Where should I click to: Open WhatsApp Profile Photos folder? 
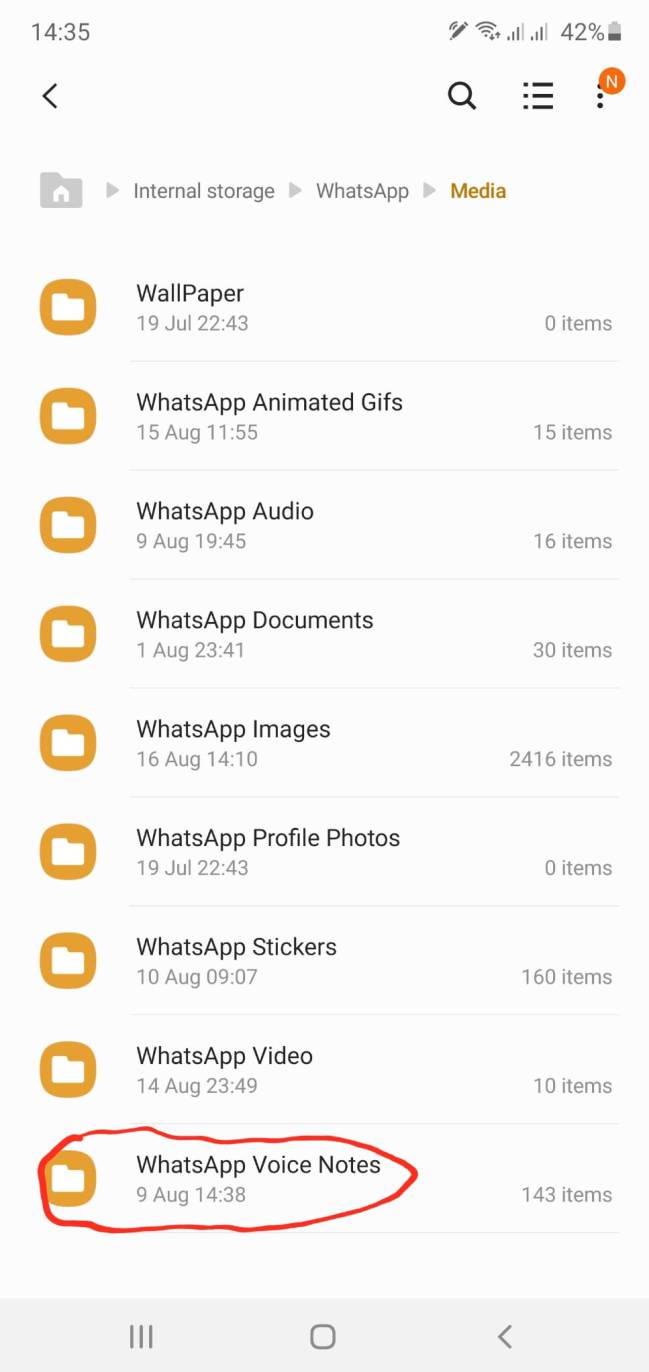pos(325,852)
